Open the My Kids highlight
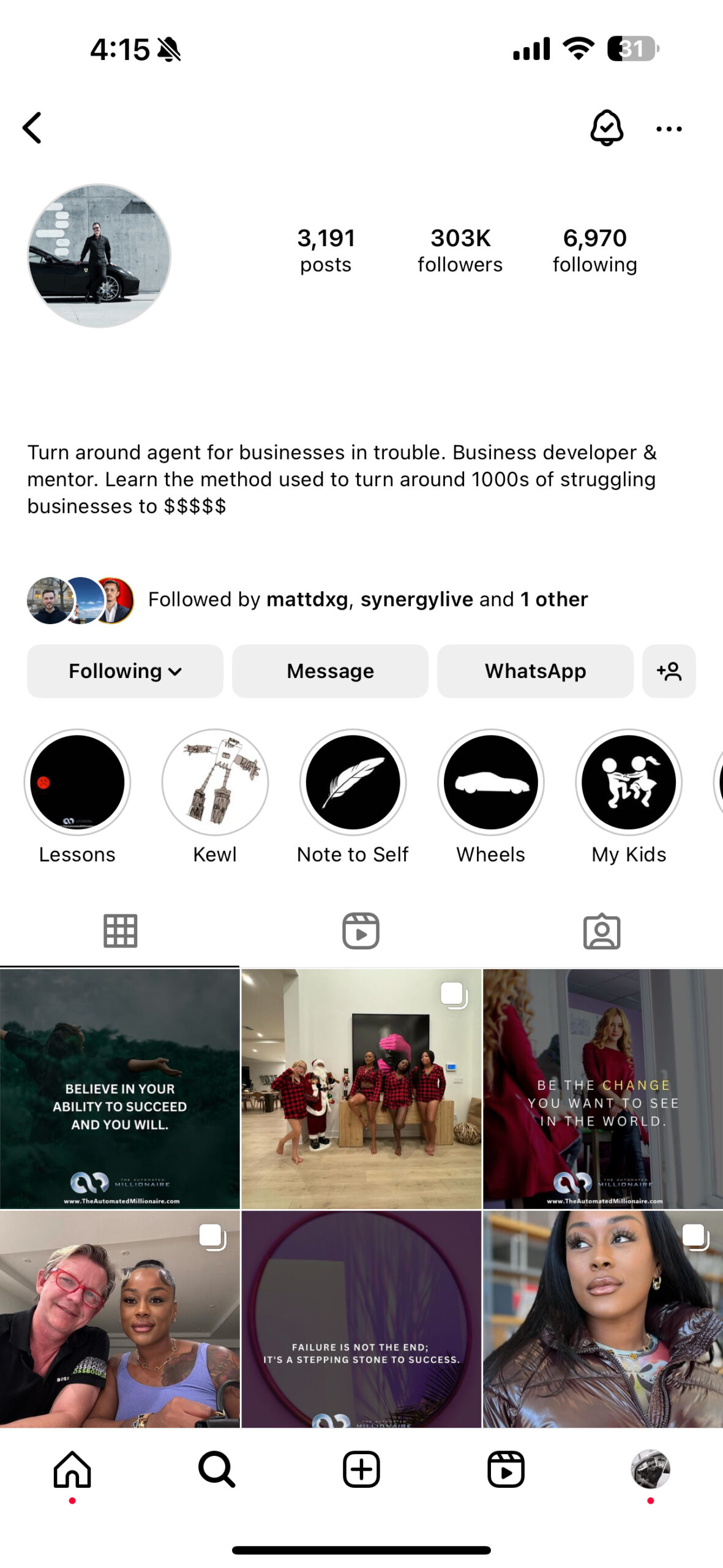Screen dimensions: 723x1568 [x=629, y=782]
